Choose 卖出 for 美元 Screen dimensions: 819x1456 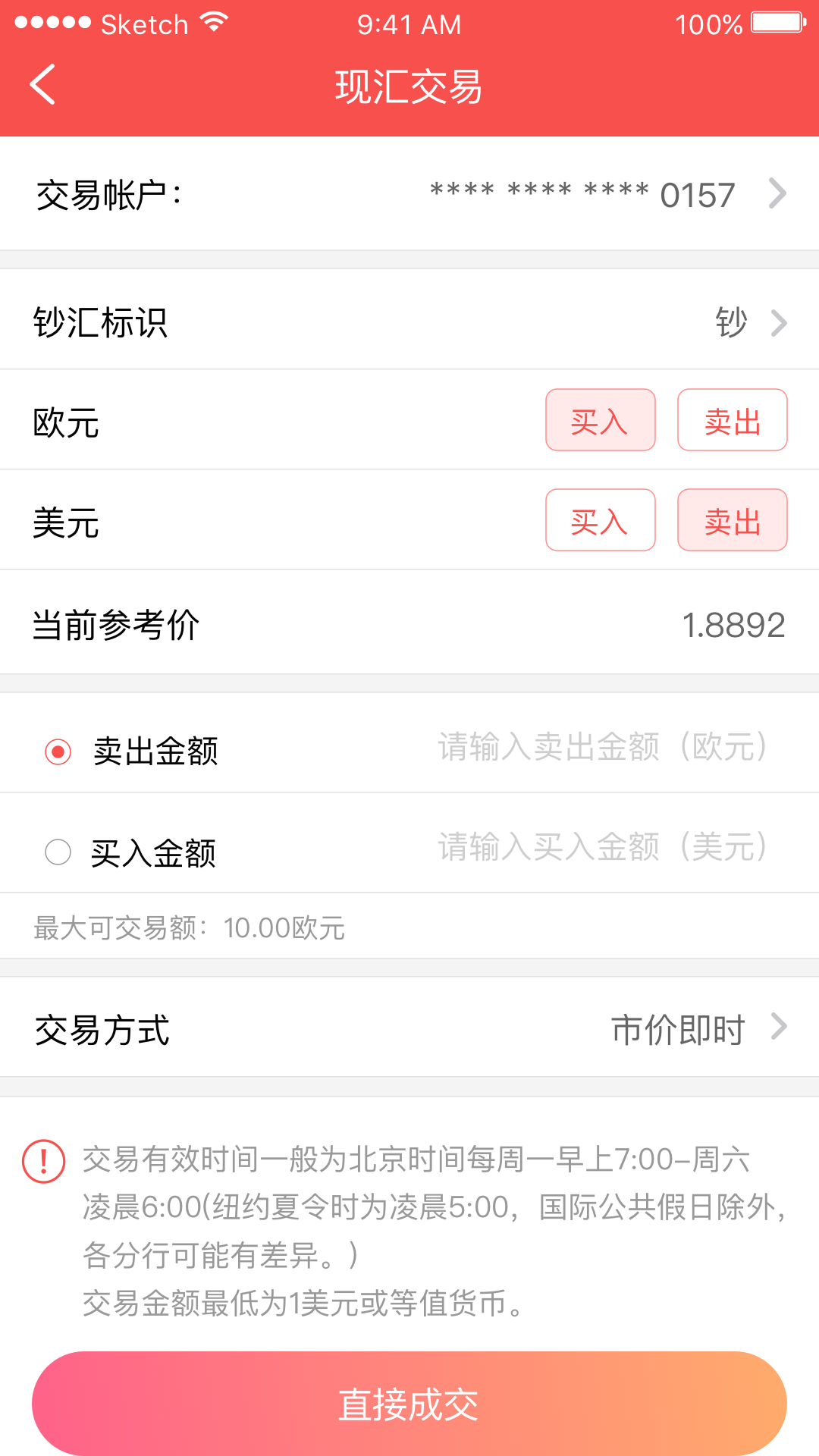[x=732, y=520]
